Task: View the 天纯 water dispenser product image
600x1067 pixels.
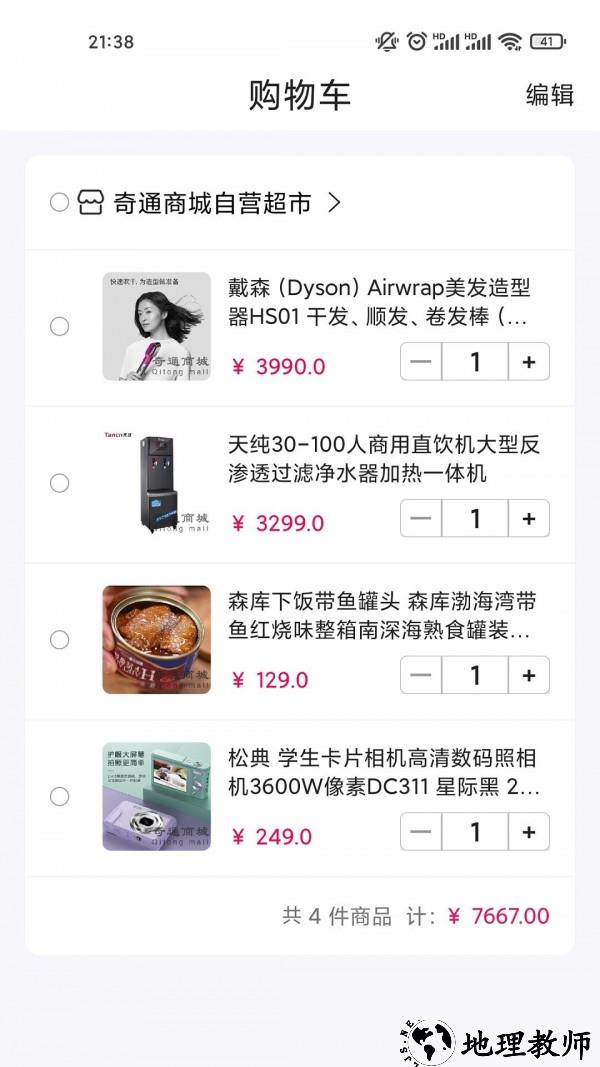Action: [x=156, y=483]
